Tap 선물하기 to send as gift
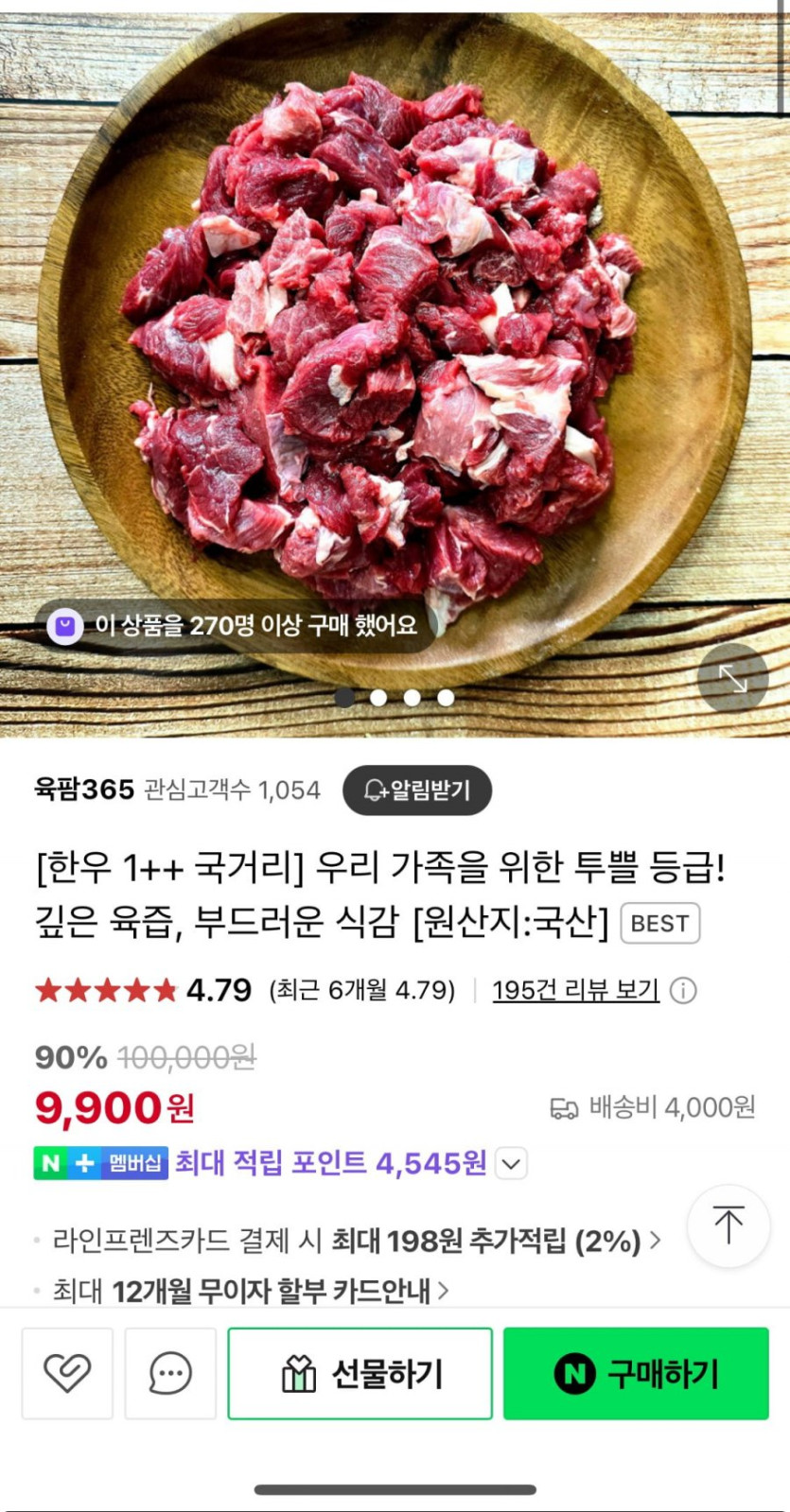The width and height of the screenshot is (790, 1512). pyautogui.click(x=360, y=1373)
